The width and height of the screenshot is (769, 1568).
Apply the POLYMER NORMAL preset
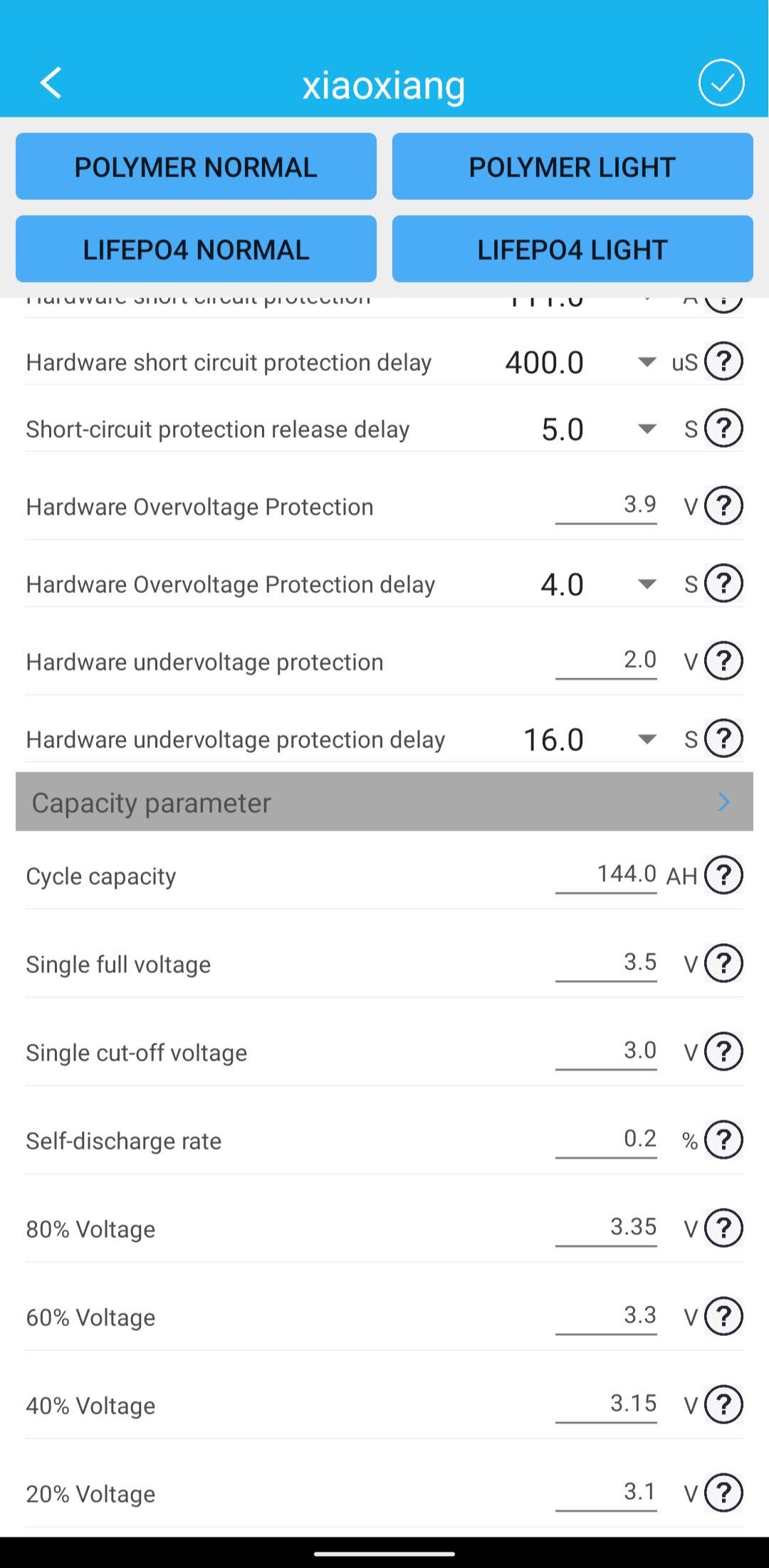[x=196, y=167]
